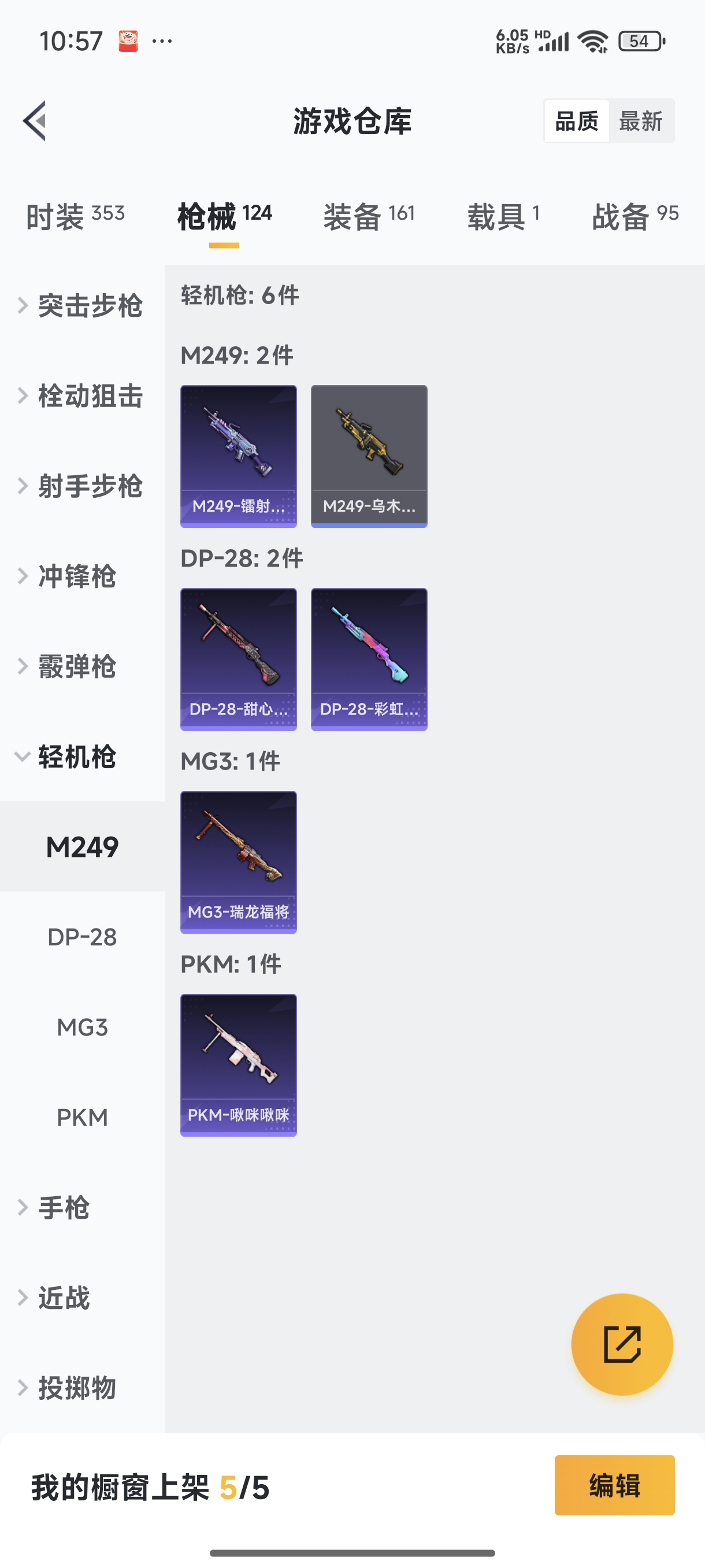705x1568 pixels.
Task: View the DP-28-彩虹 skin card
Action: 369,659
